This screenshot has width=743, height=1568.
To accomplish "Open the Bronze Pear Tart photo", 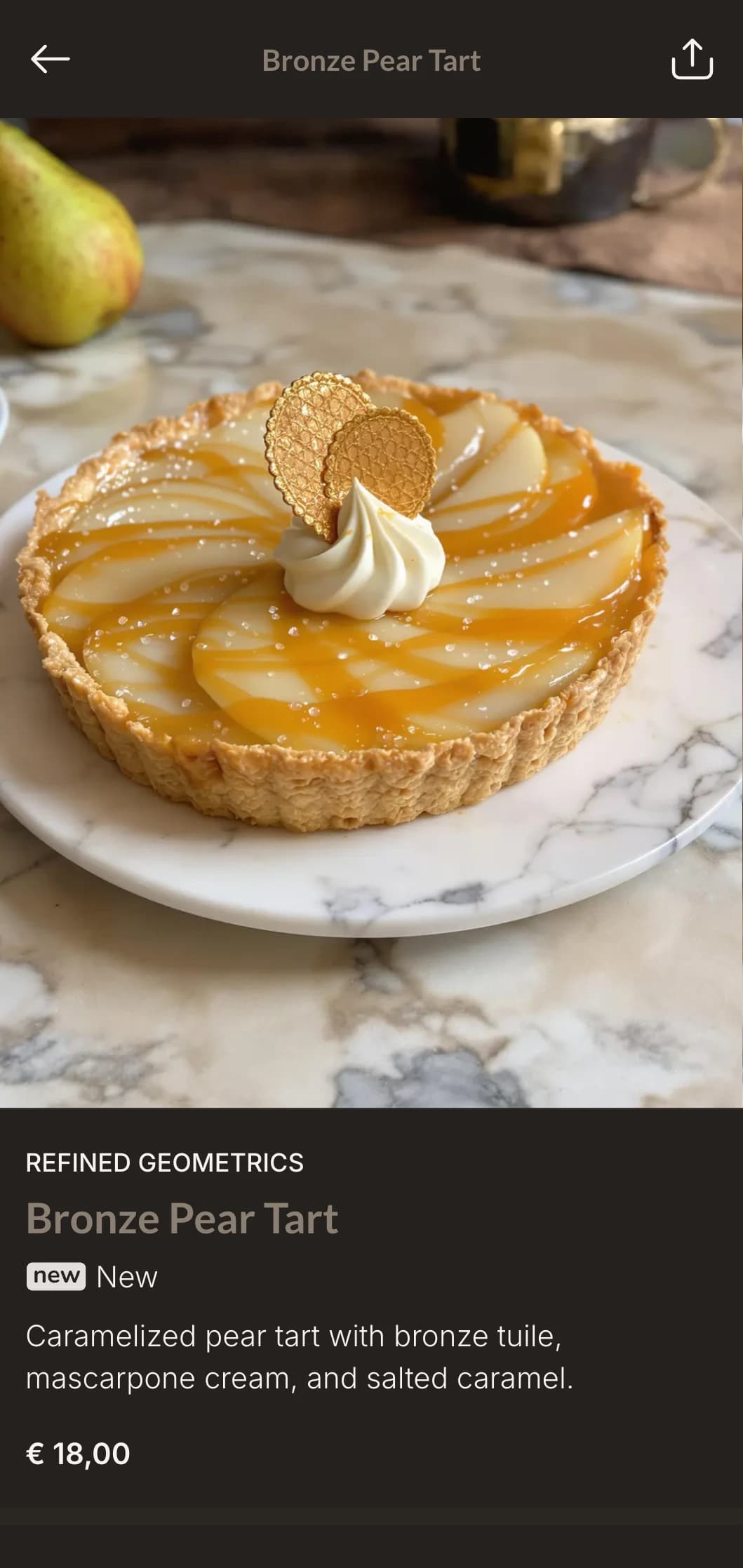I will (371, 612).
